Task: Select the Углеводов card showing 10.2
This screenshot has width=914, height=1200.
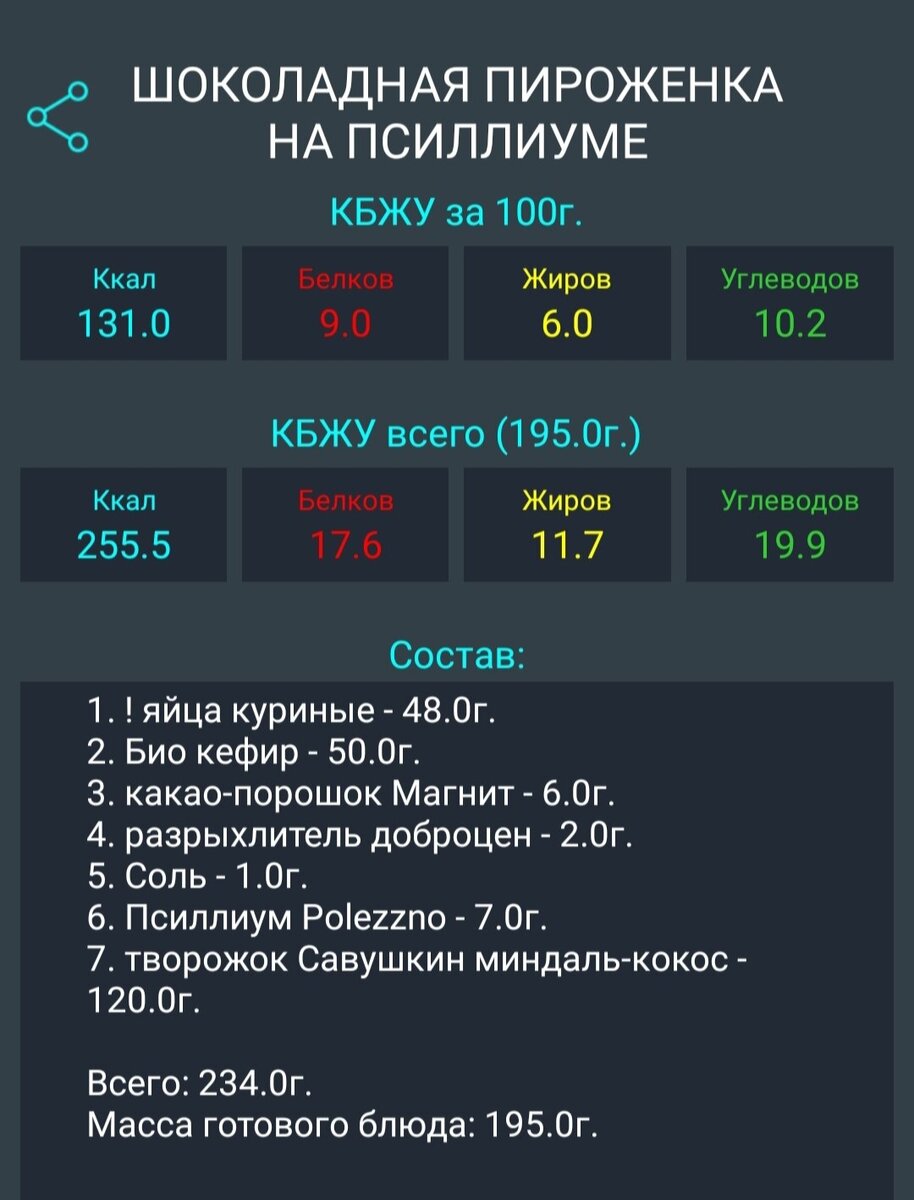Action: point(789,300)
